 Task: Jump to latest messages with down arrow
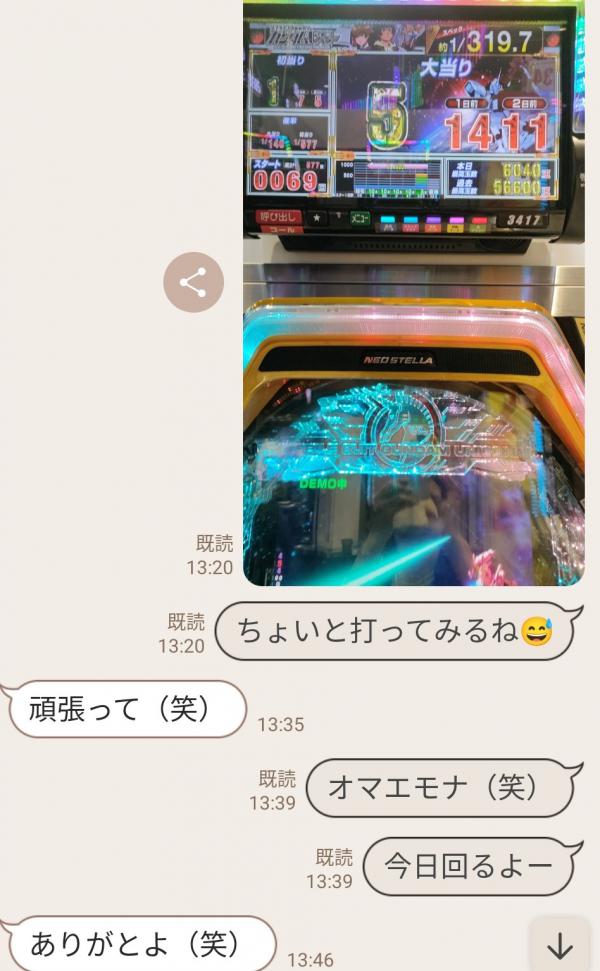(560, 945)
